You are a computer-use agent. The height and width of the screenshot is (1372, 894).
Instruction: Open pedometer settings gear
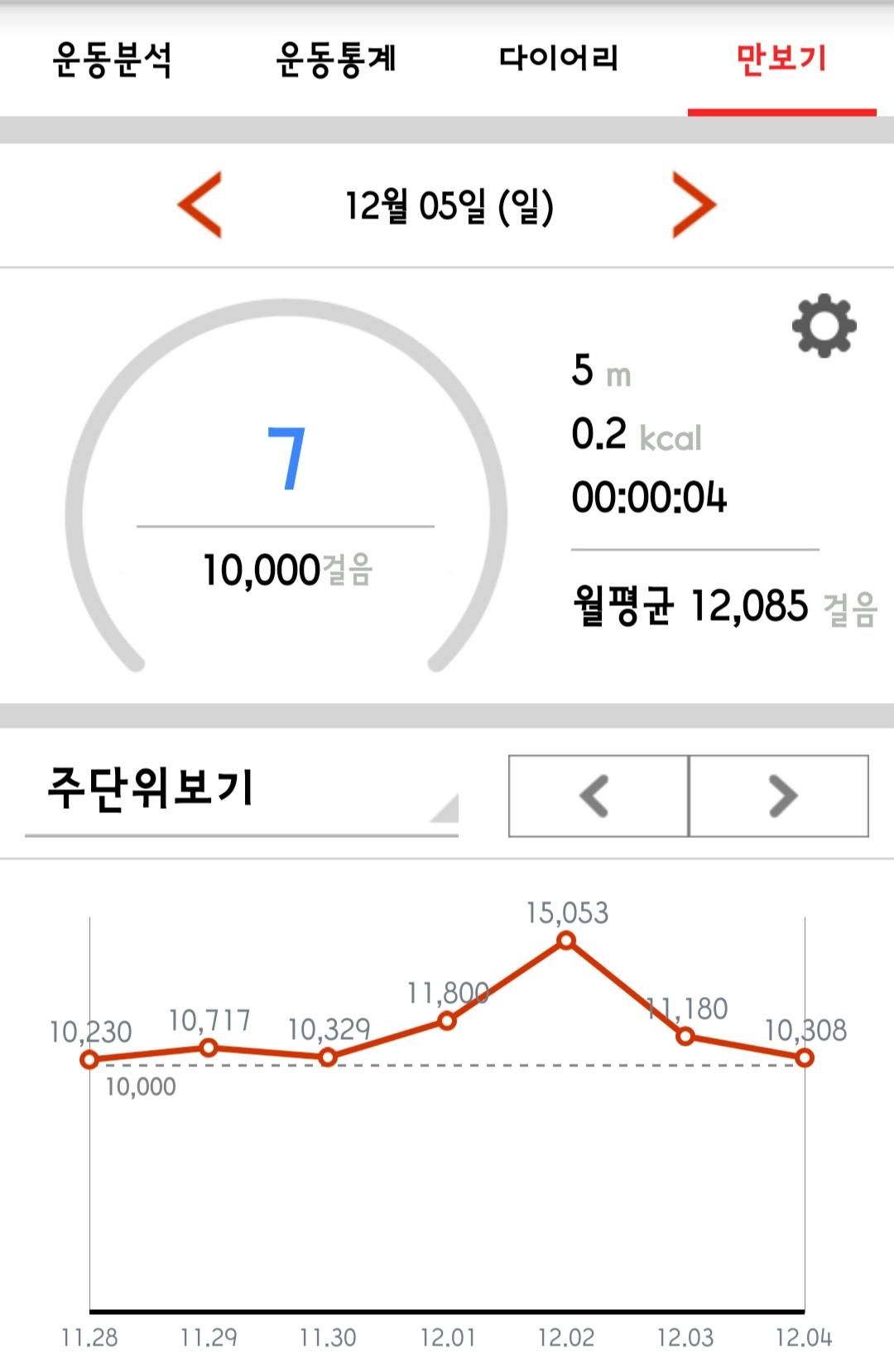click(x=824, y=325)
